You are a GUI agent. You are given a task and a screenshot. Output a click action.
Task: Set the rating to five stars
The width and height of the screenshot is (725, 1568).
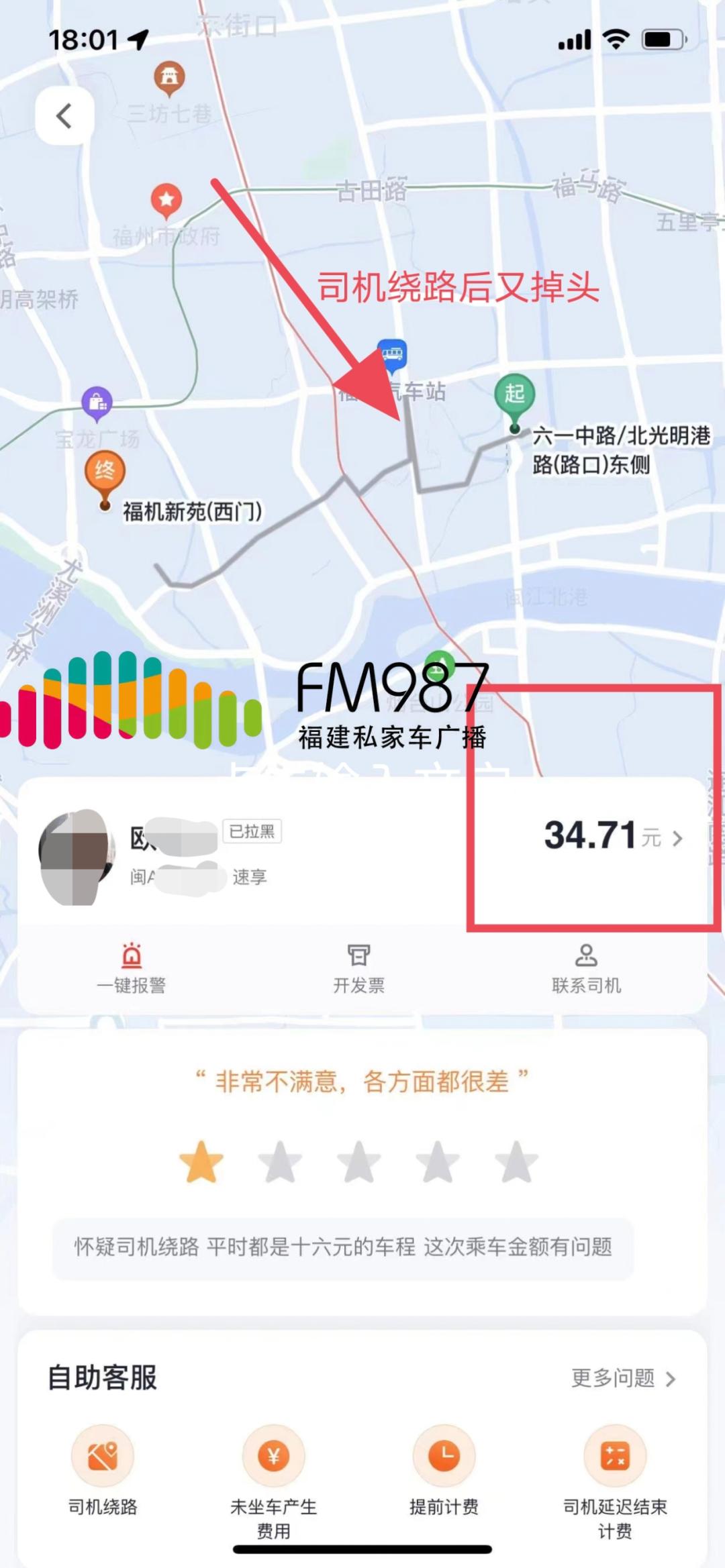click(x=516, y=1162)
